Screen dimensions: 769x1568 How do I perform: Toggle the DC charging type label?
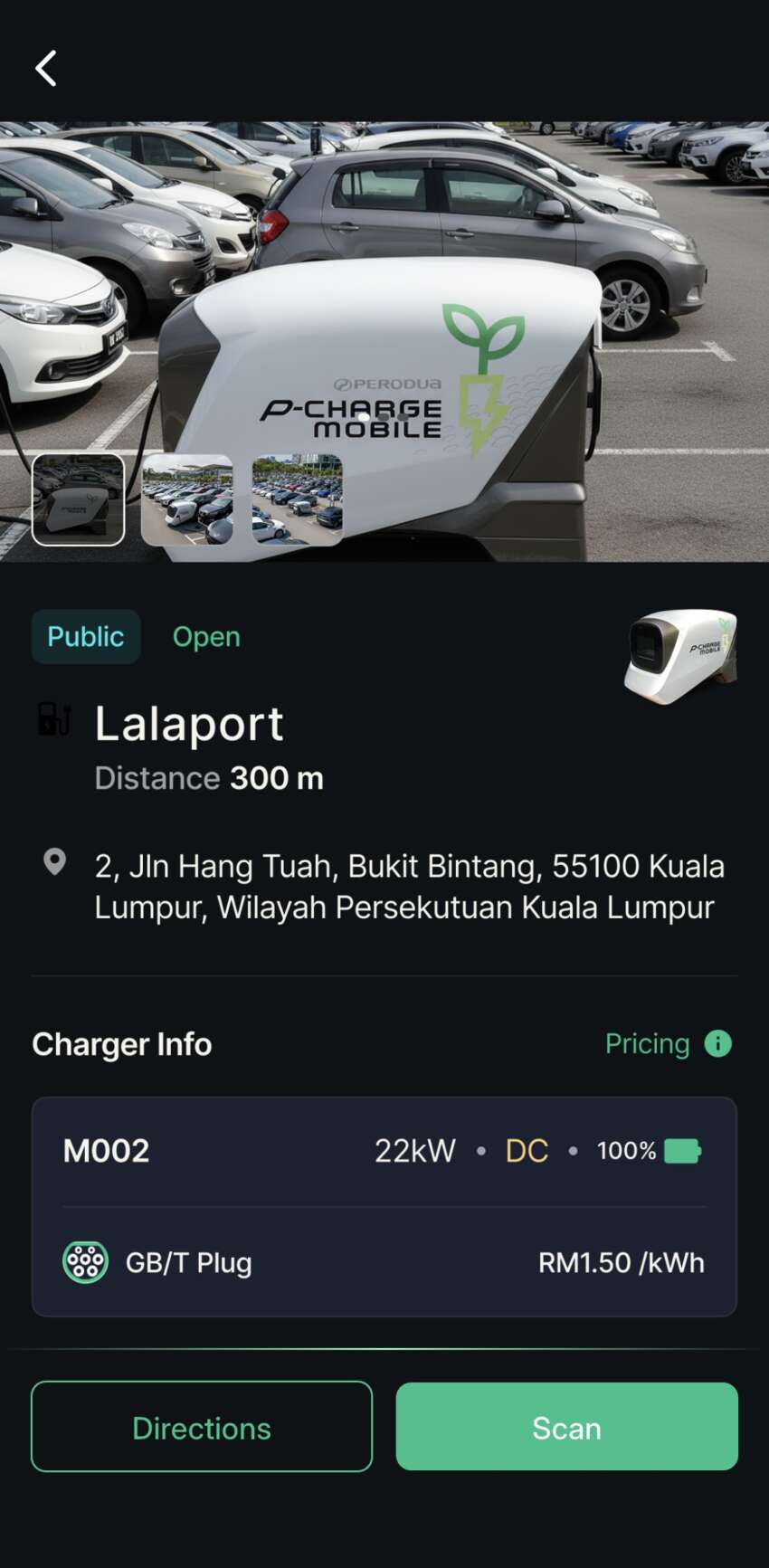tap(526, 1150)
